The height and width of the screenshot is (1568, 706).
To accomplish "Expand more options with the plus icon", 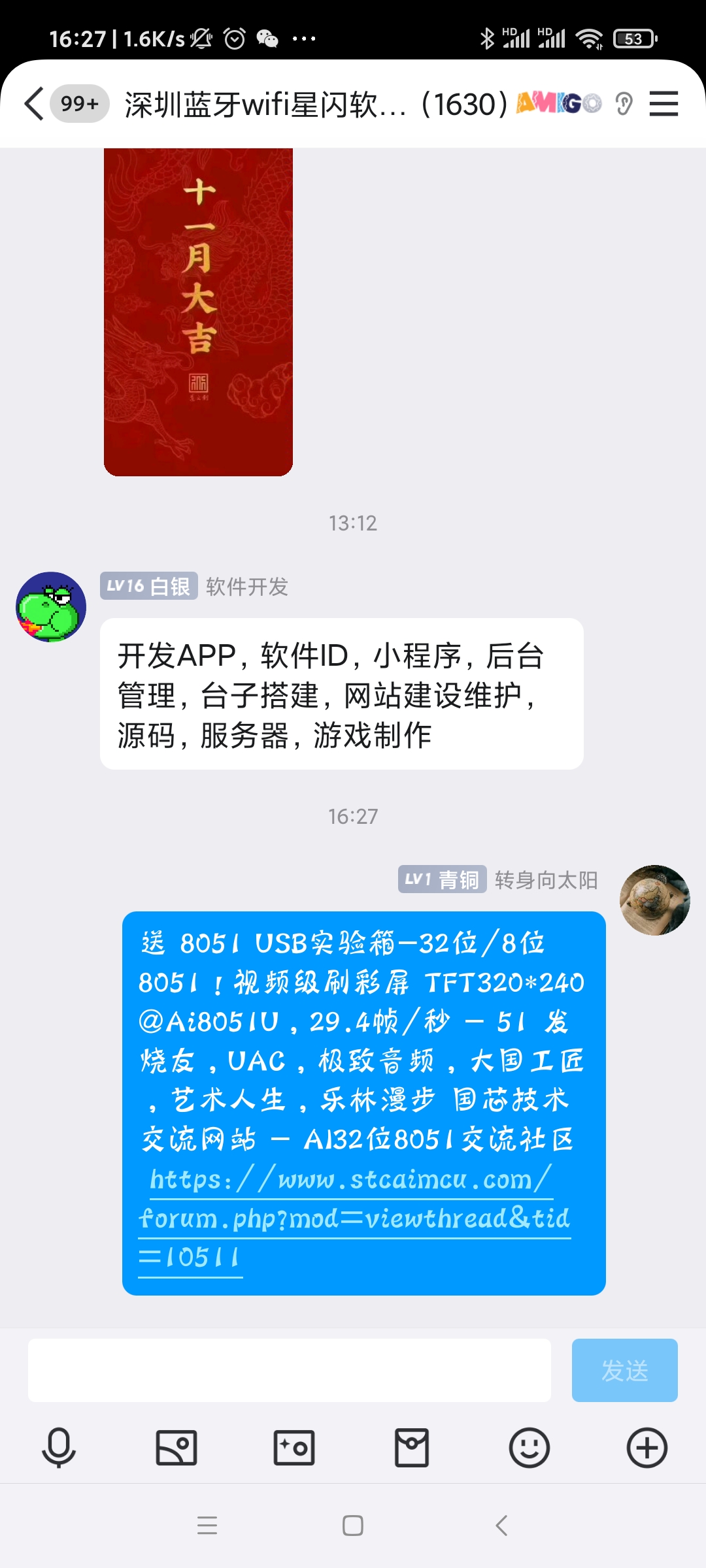I will pos(647,1447).
